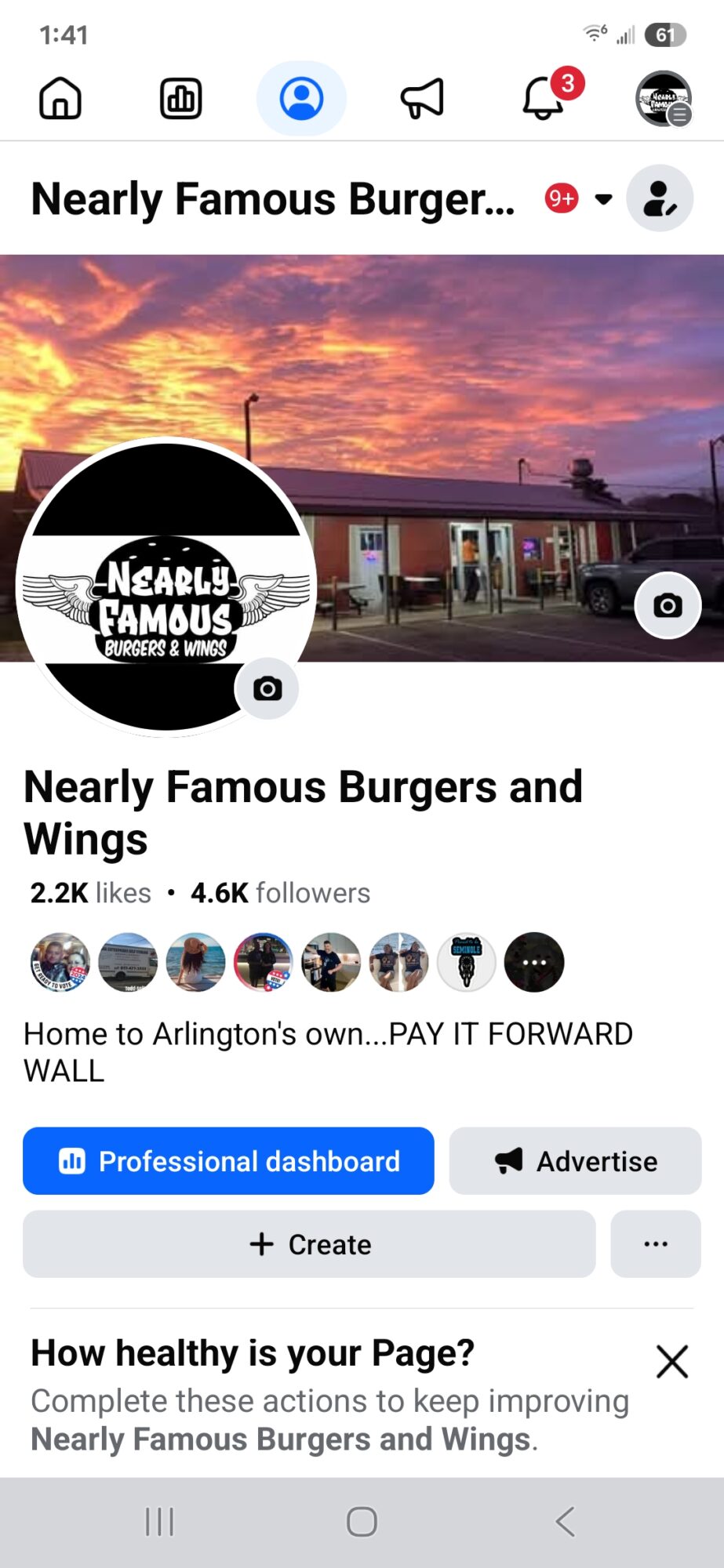This screenshot has height=1568, width=724.
Task: Go to the Home feed tab
Action: pos(60,99)
